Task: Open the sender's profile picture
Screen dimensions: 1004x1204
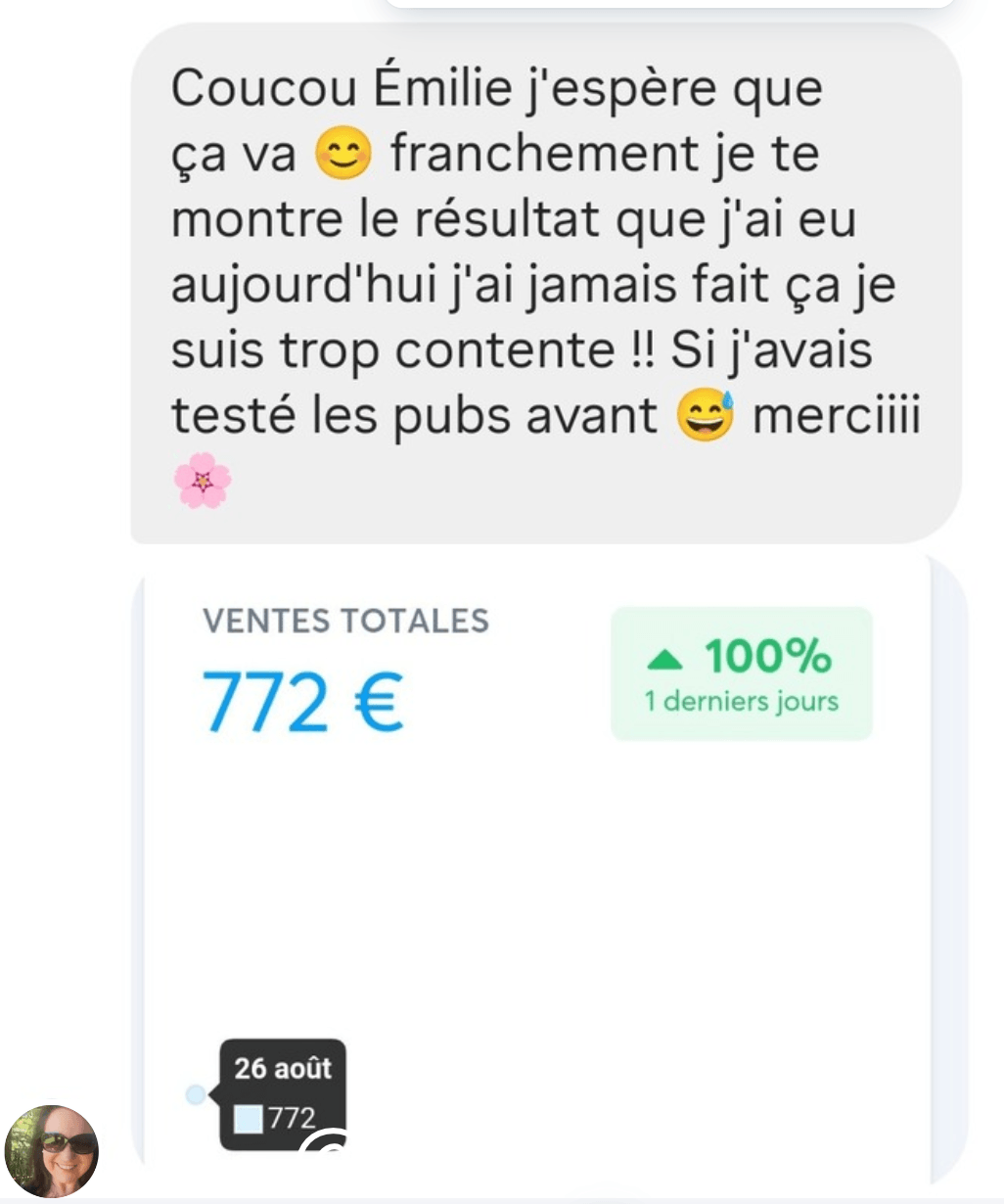Action: pos(52,1151)
